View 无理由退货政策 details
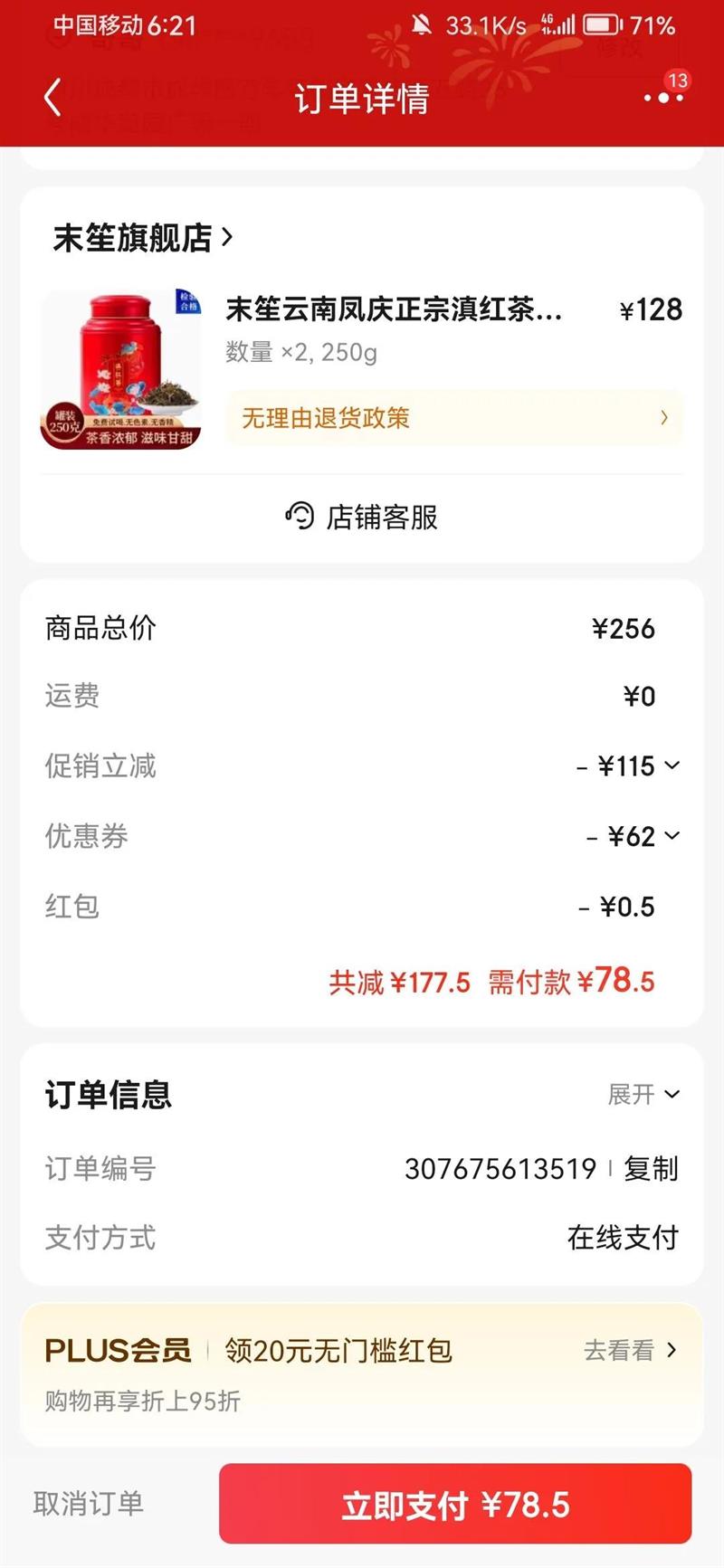Image resolution: width=724 pixels, height=1568 pixels. [x=454, y=418]
